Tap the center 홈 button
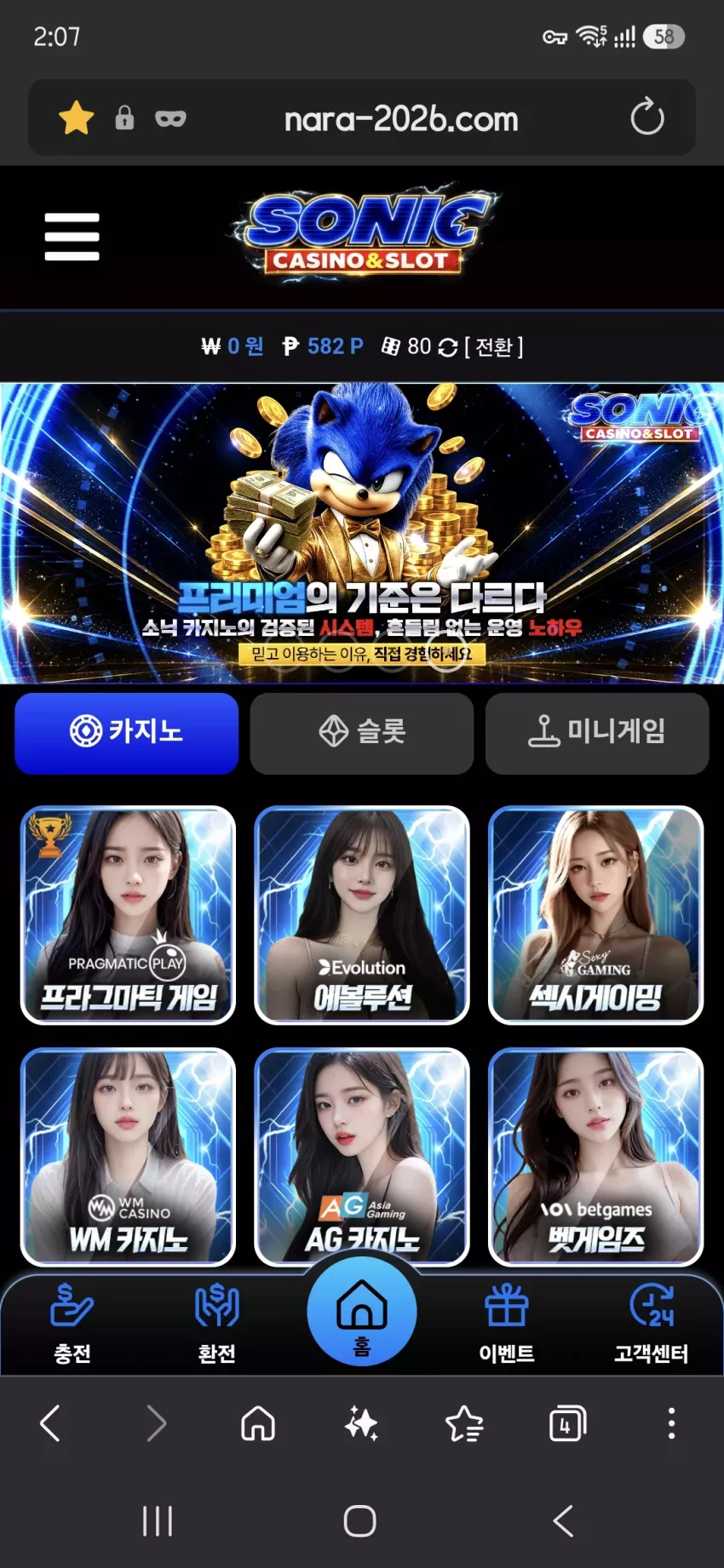Screen dimensions: 724x1568 [x=362, y=1313]
